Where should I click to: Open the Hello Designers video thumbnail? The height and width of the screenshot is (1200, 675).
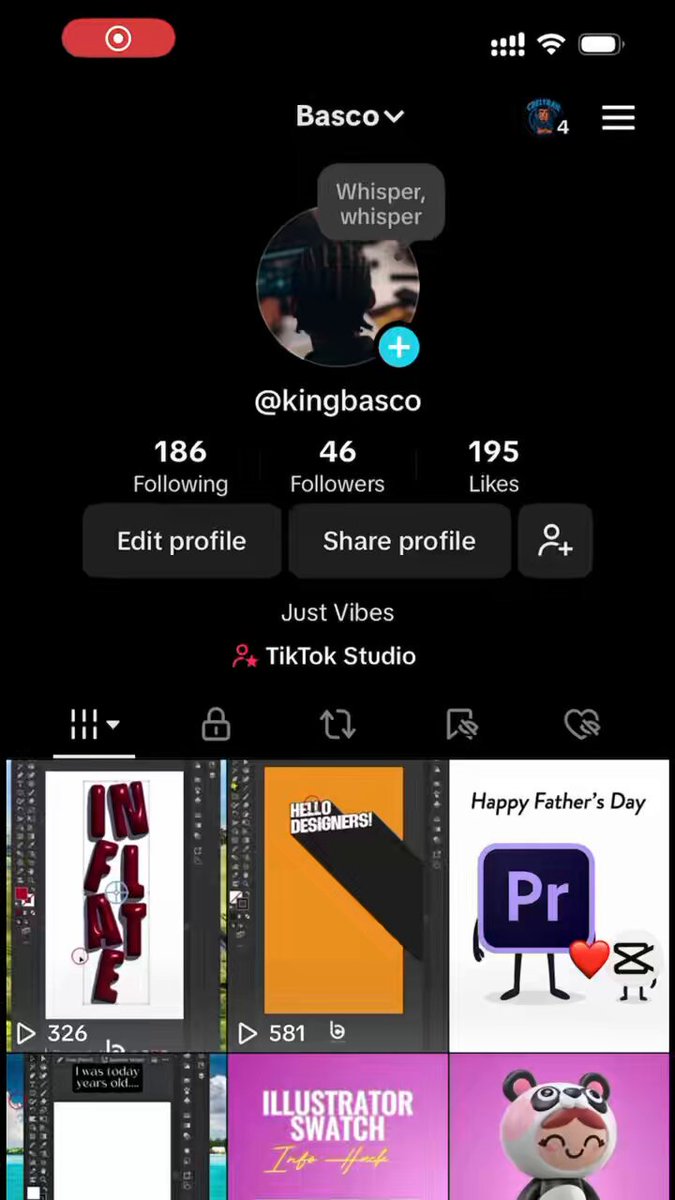point(337,905)
